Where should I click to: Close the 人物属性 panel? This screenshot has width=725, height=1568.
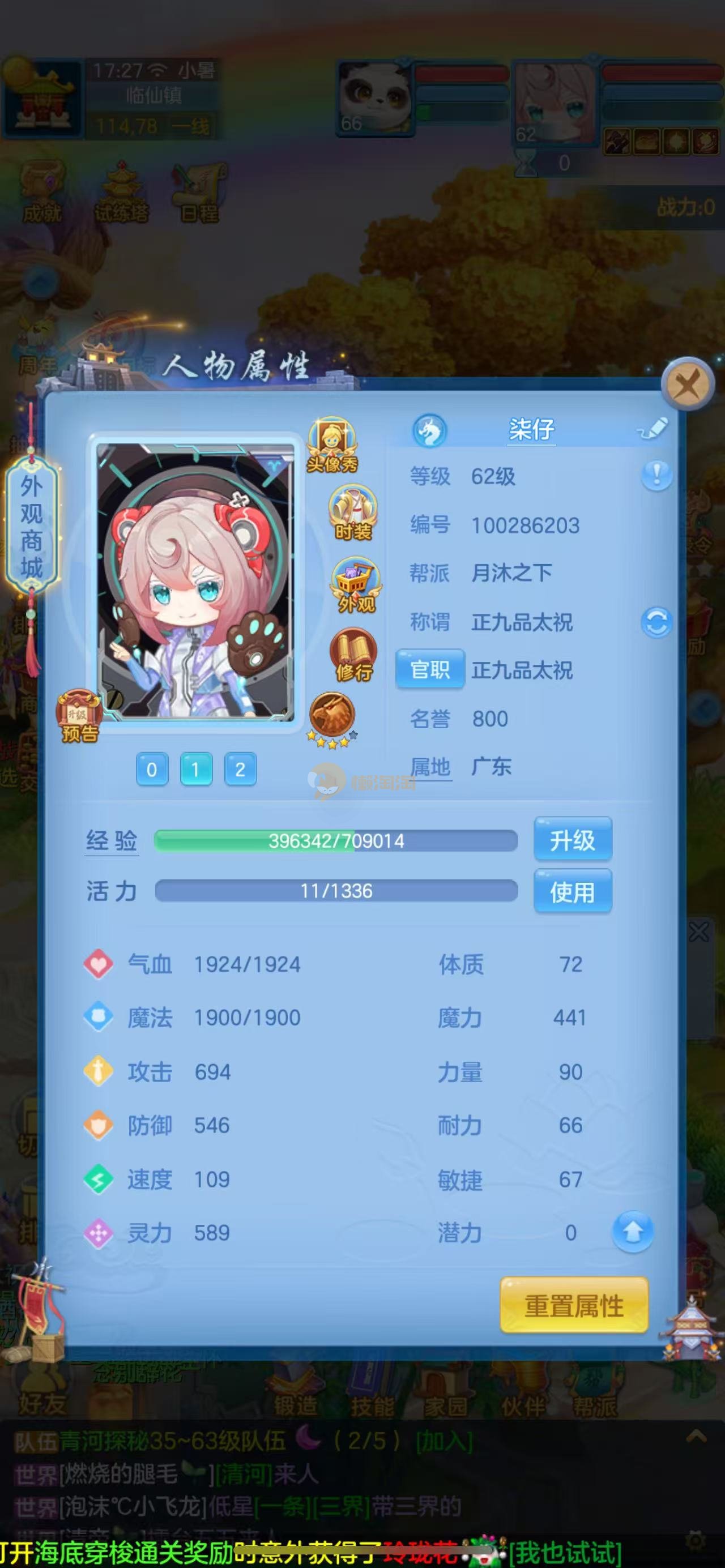688,384
